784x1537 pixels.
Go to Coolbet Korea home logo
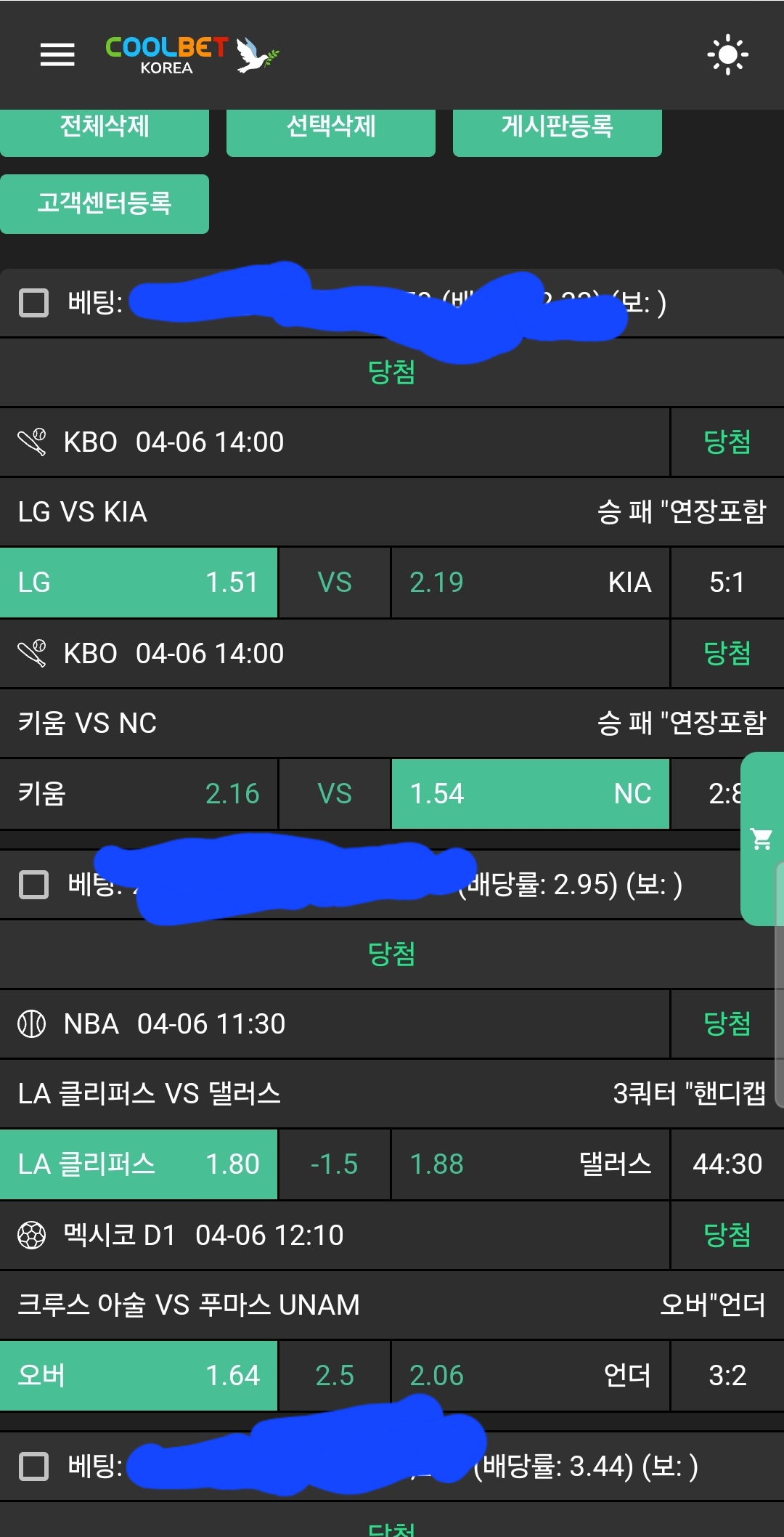pos(192,54)
